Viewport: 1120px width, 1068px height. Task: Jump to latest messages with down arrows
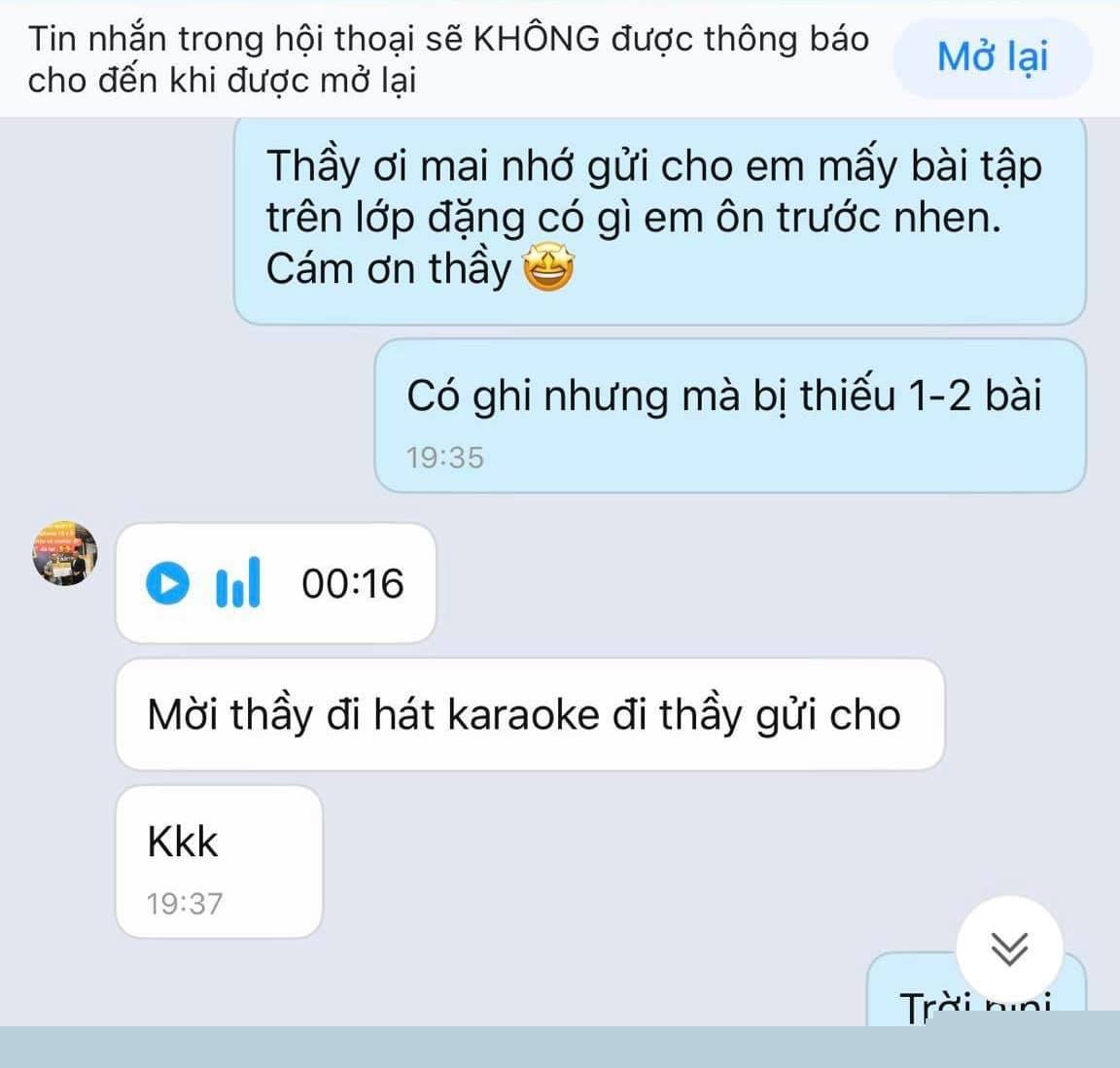[x=1009, y=947]
